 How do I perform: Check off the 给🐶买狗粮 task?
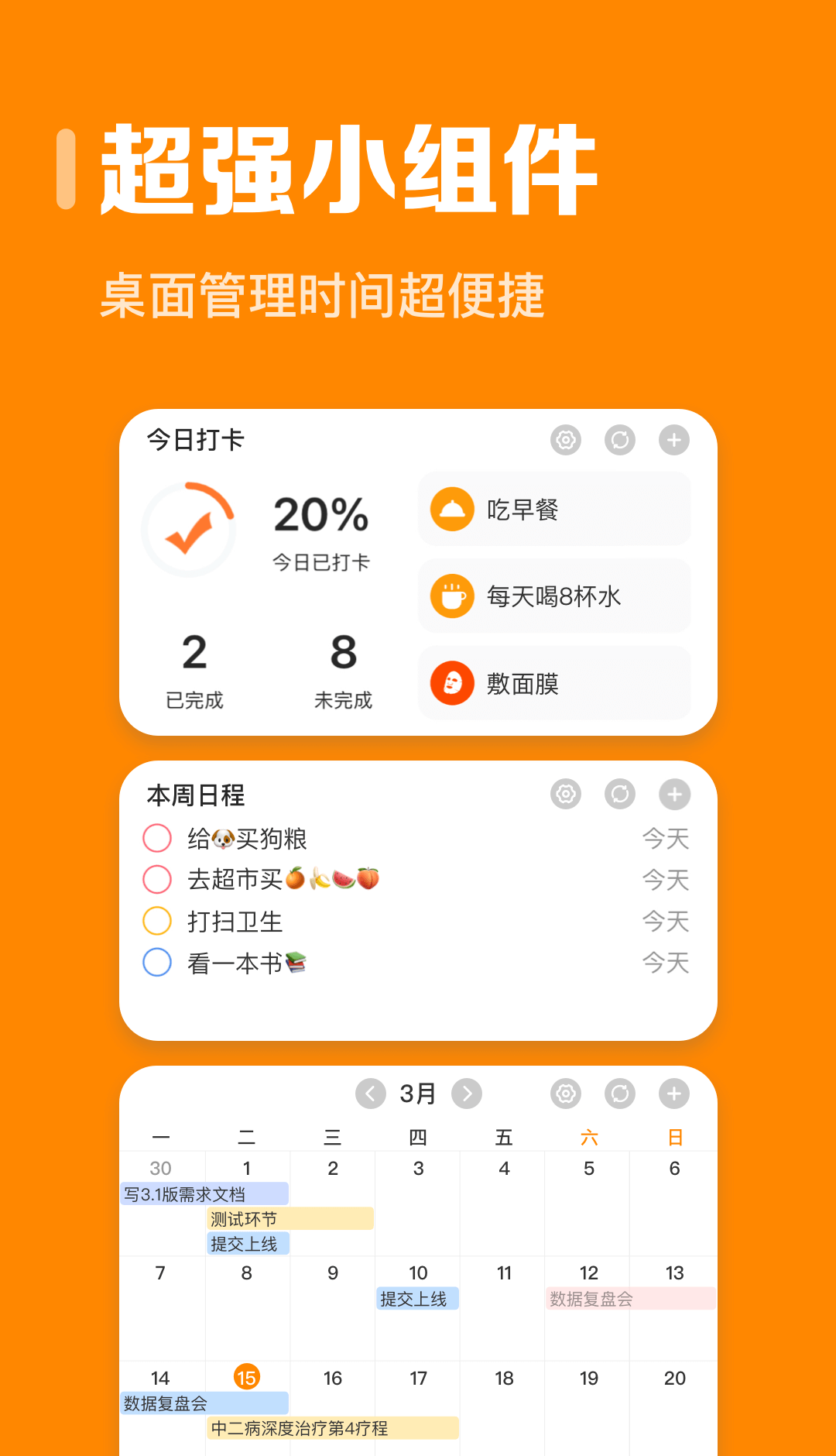coord(157,839)
